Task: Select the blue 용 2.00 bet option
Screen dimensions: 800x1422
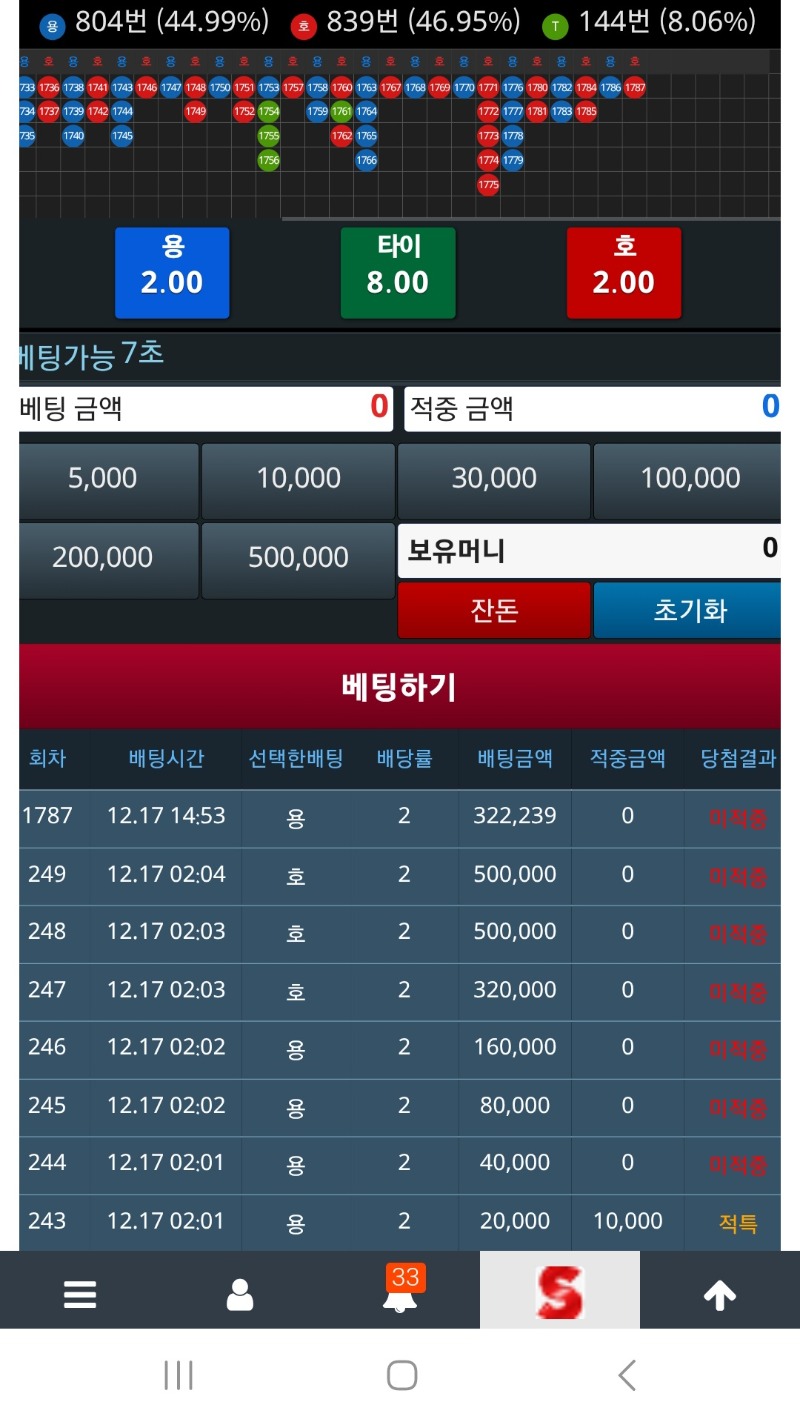Action: [x=172, y=272]
